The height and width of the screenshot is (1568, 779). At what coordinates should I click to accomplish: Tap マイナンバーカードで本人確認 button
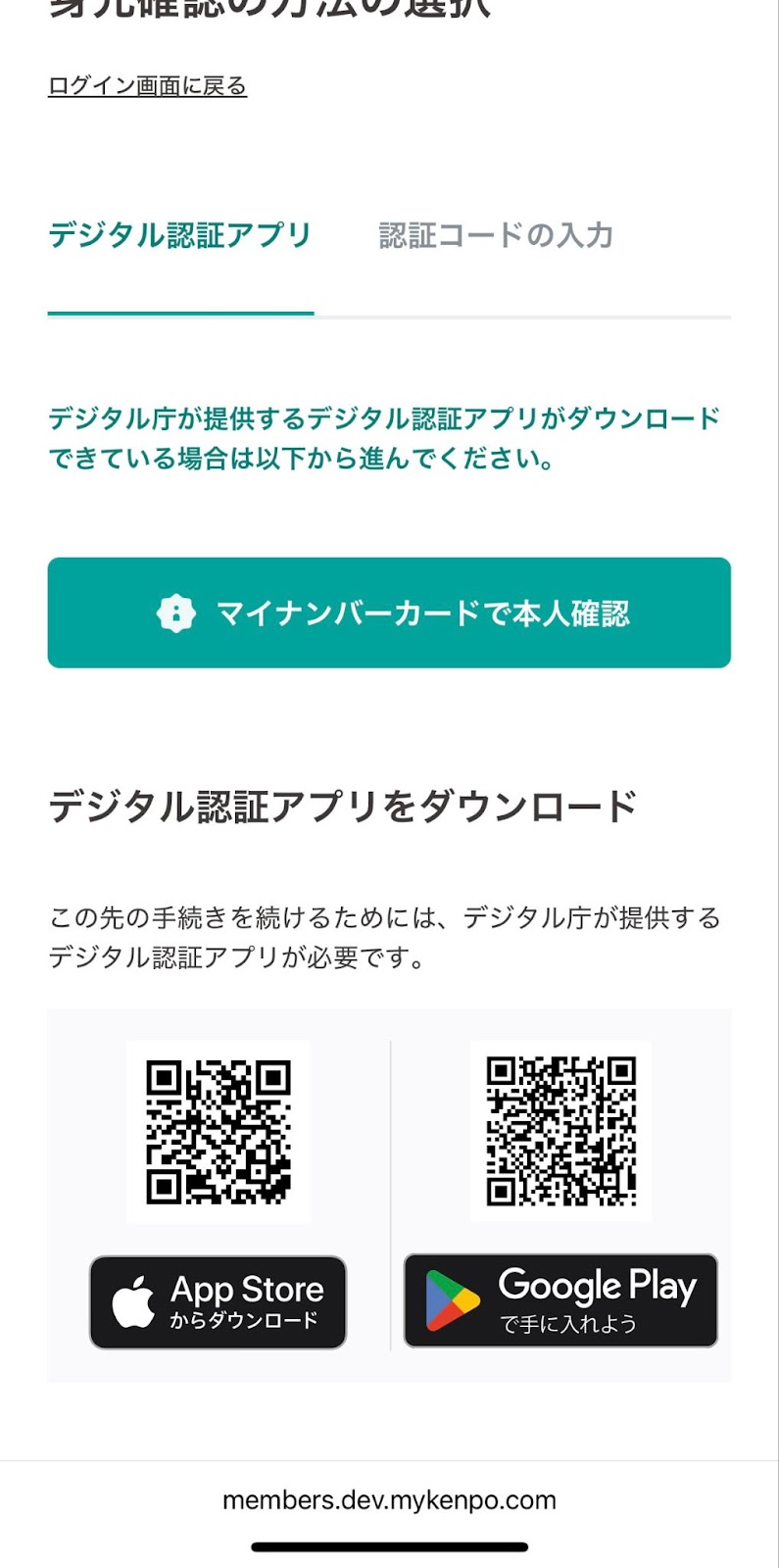389,613
